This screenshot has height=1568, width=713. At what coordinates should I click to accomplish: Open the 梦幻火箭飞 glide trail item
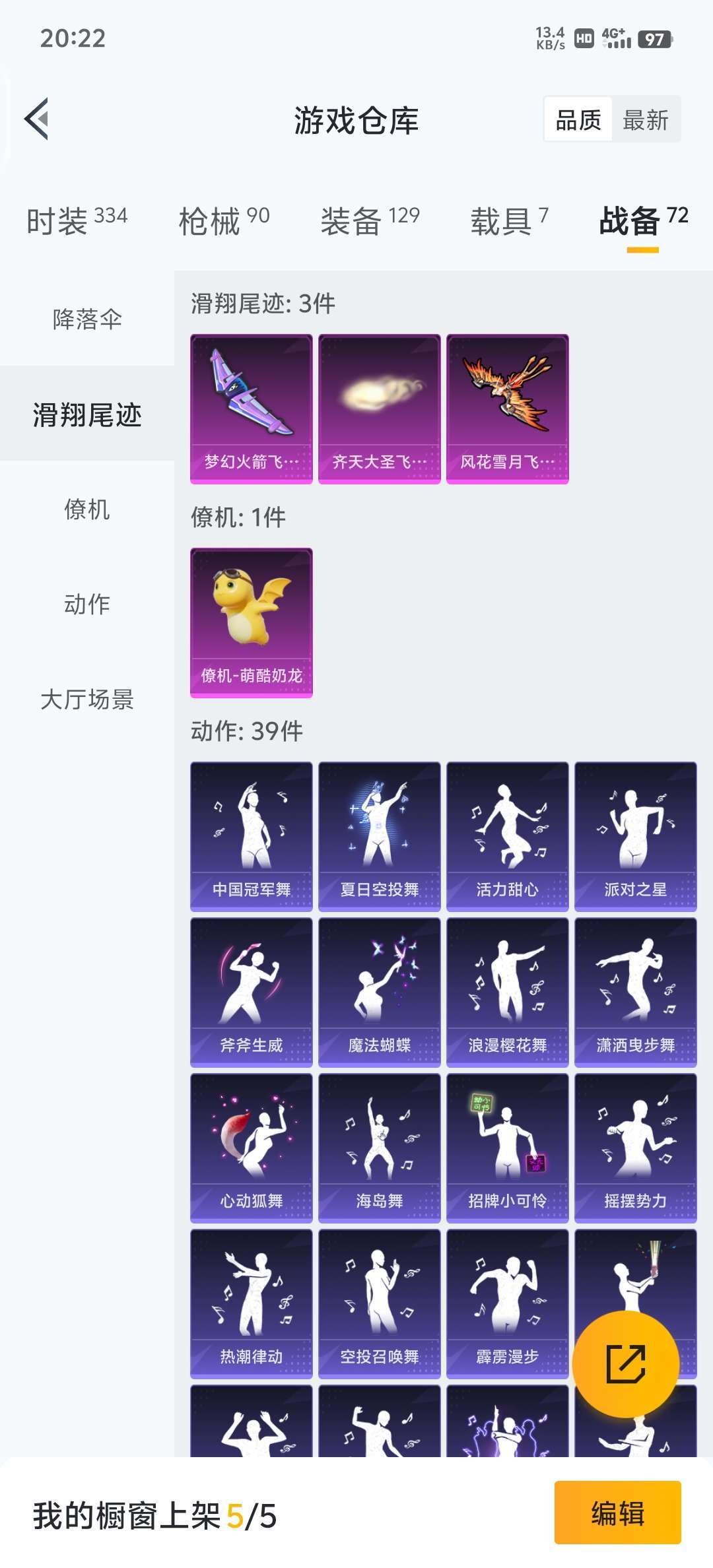coord(252,408)
